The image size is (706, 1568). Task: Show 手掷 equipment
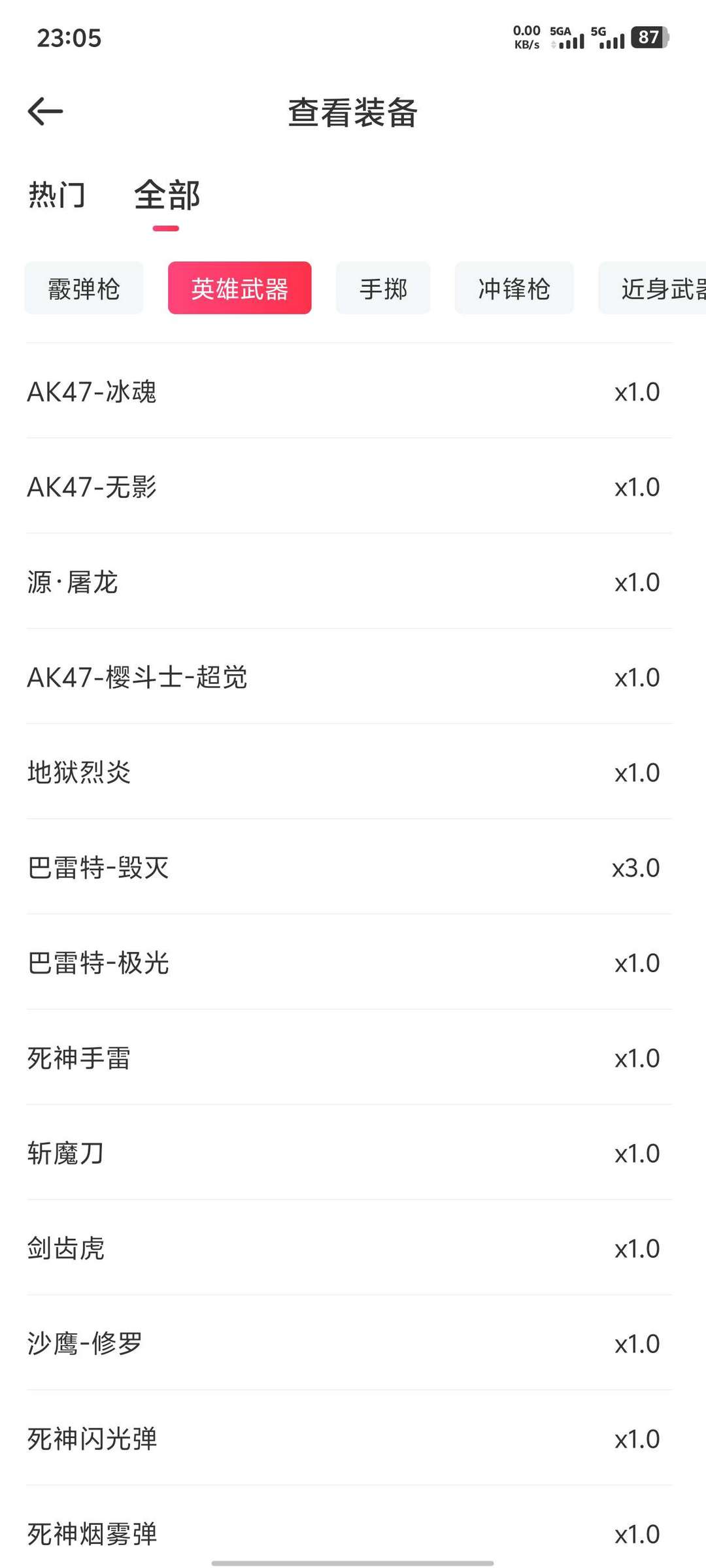383,288
